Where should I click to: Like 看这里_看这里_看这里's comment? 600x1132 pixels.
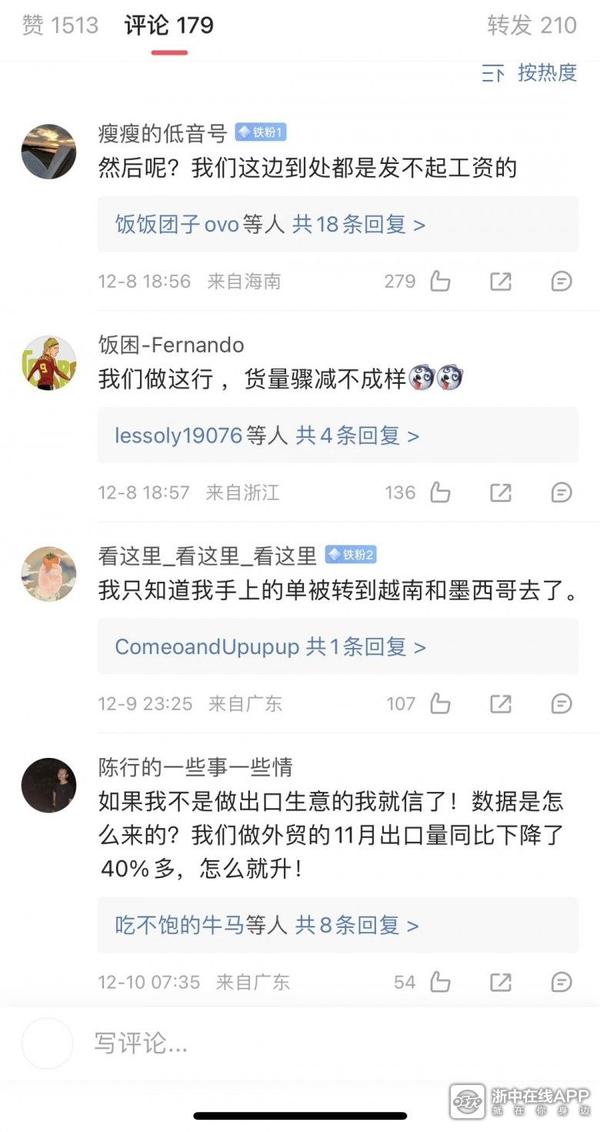click(440, 704)
